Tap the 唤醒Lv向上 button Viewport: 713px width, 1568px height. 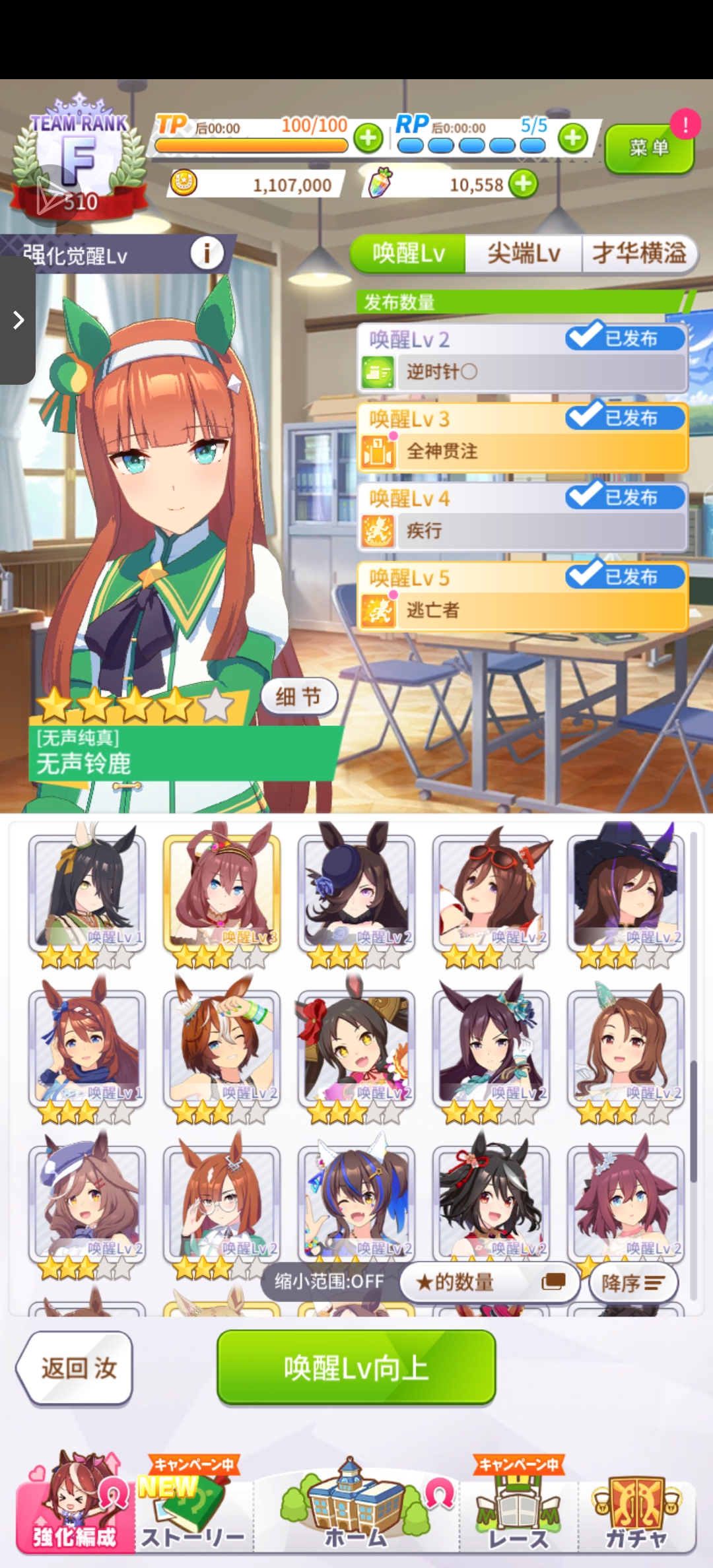tap(356, 1367)
